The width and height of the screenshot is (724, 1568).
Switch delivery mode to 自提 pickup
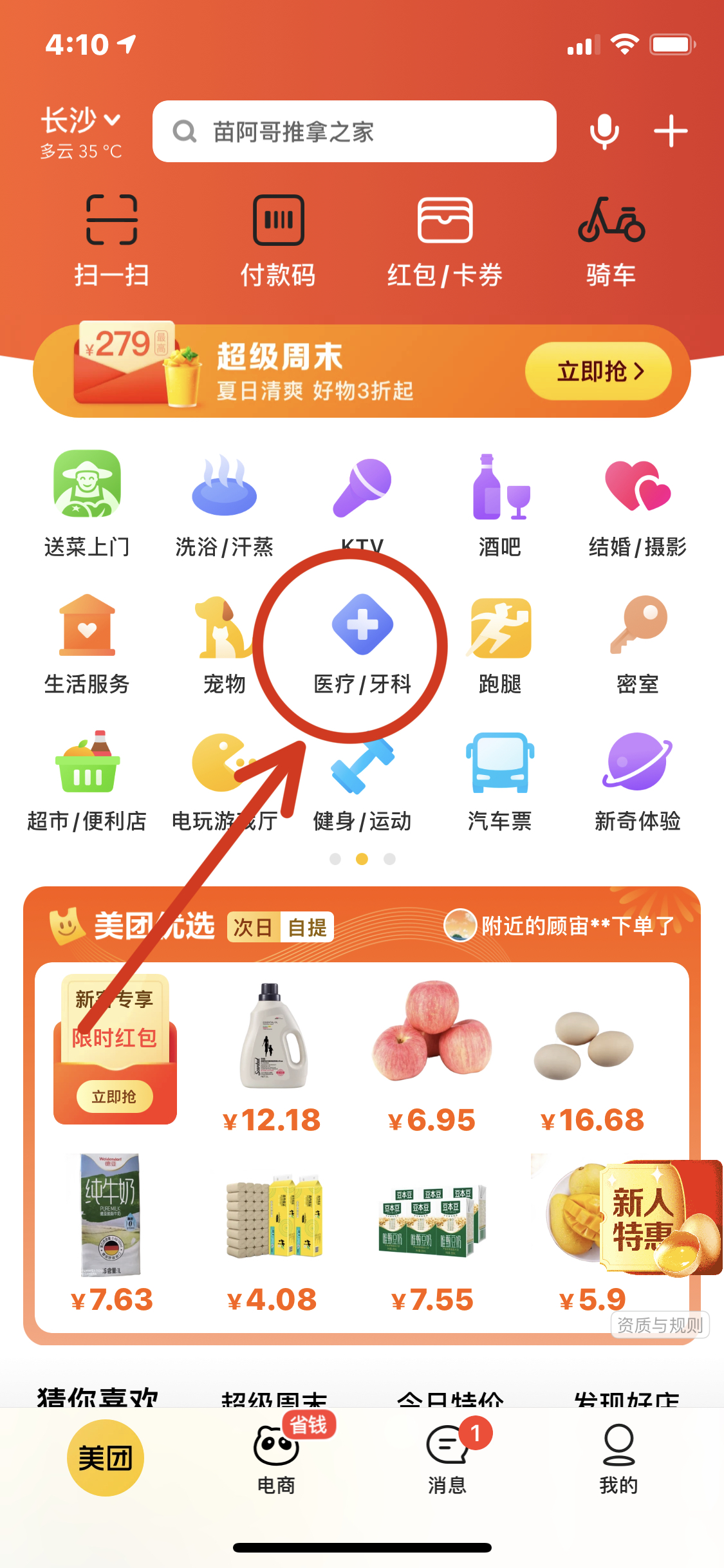coord(308,928)
